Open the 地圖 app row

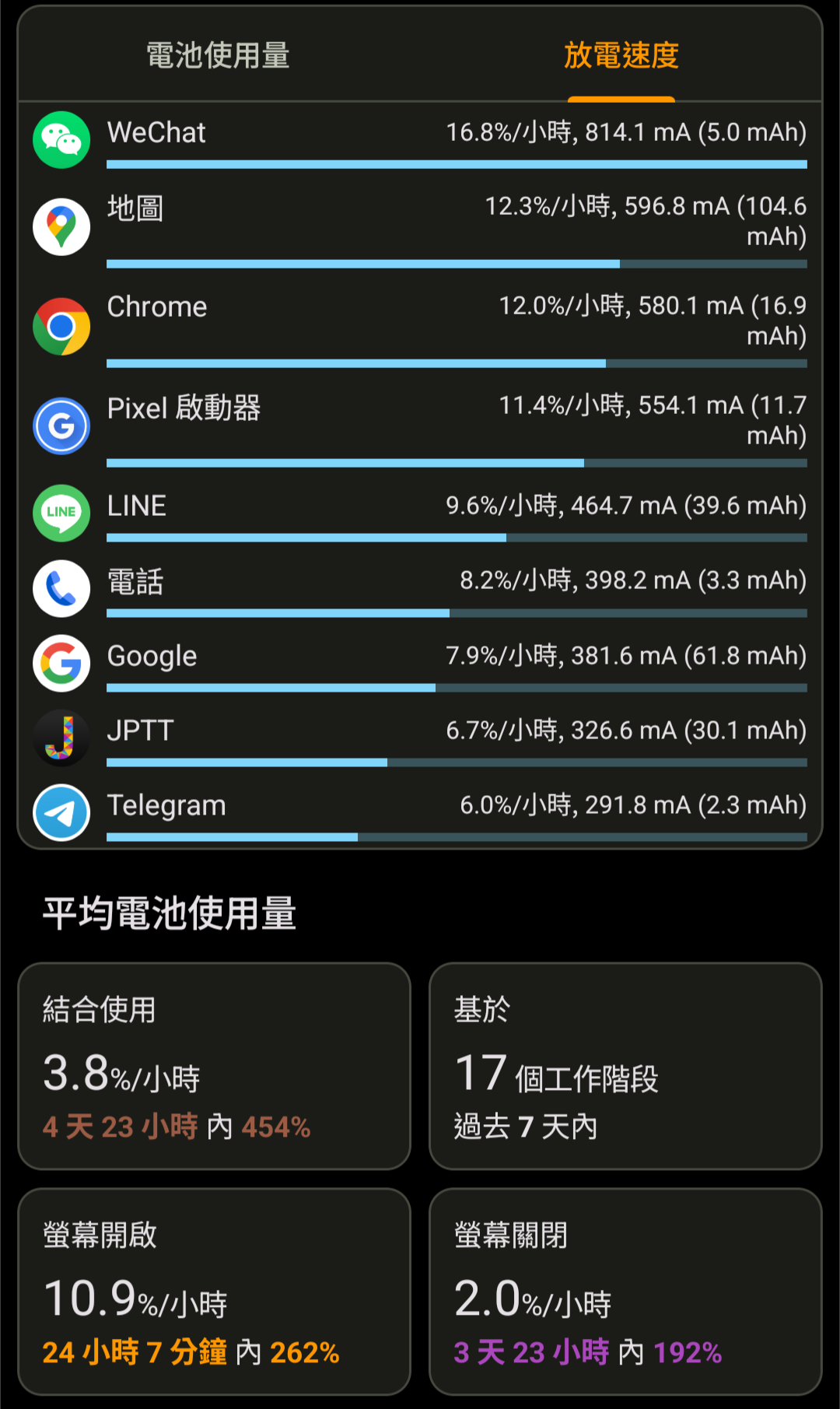[420, 226]
